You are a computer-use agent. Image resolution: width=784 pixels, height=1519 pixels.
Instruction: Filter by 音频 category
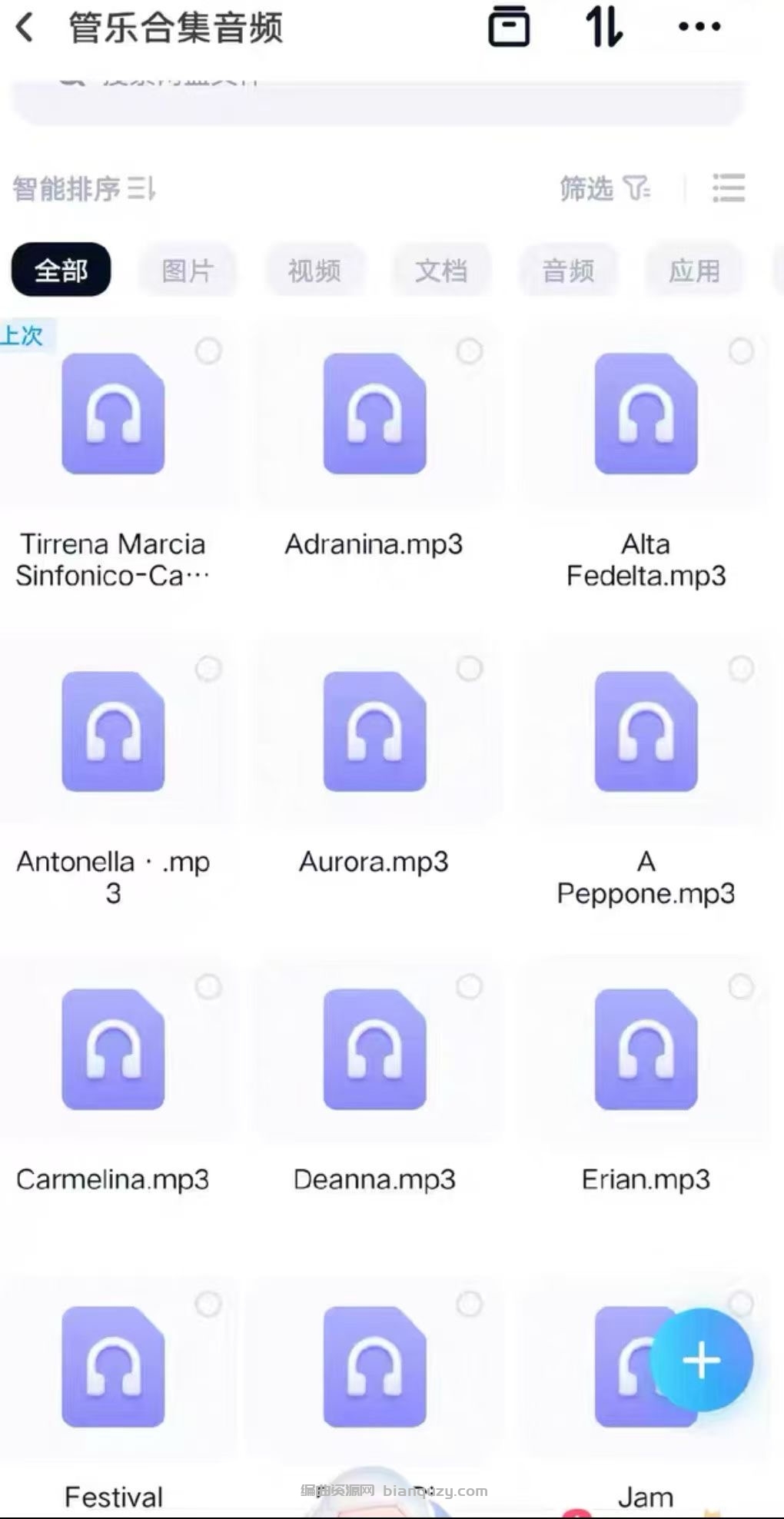pos(568,270)
